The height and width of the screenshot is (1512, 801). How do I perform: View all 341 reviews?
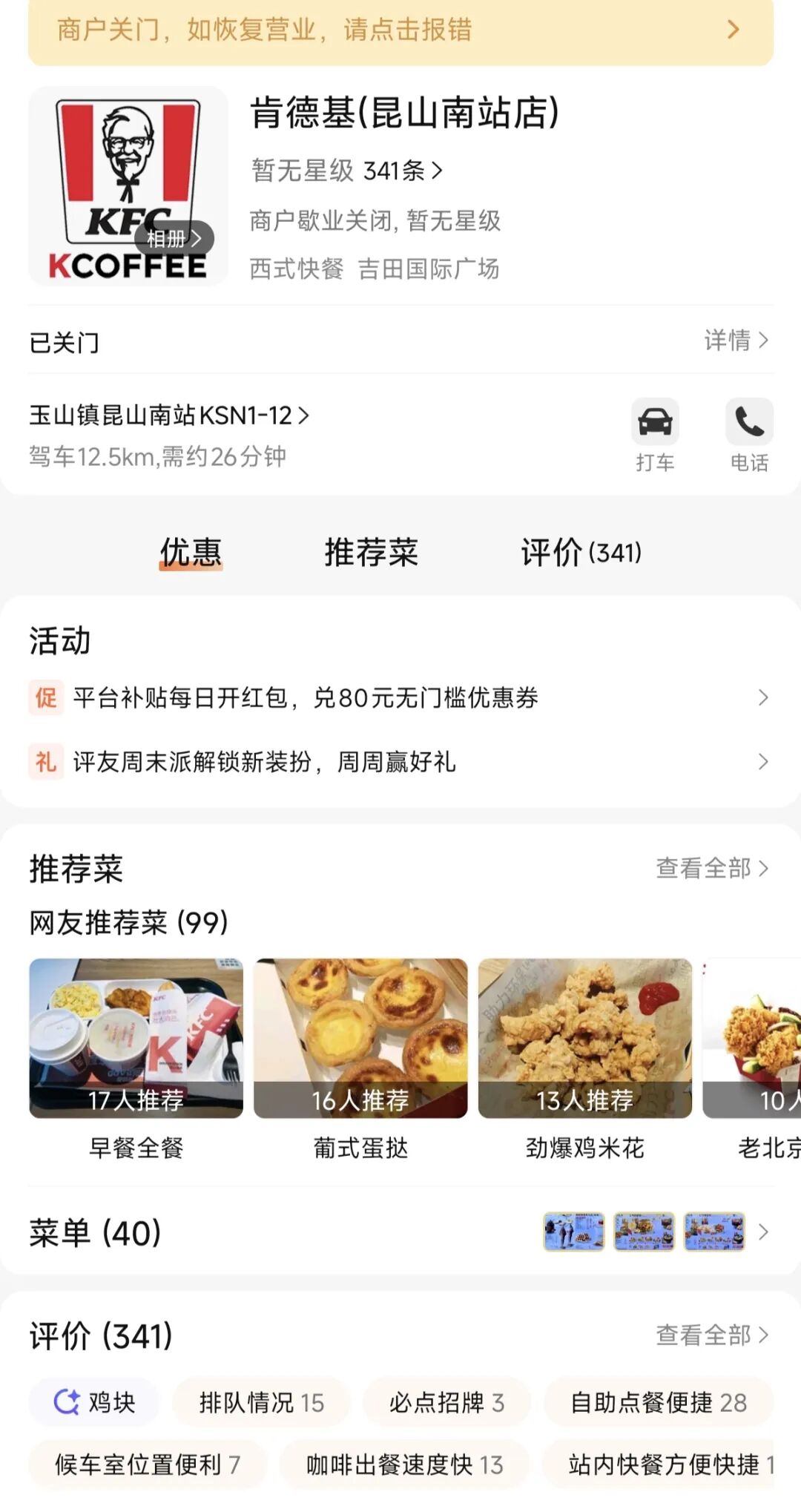(x=711, y=1335)
